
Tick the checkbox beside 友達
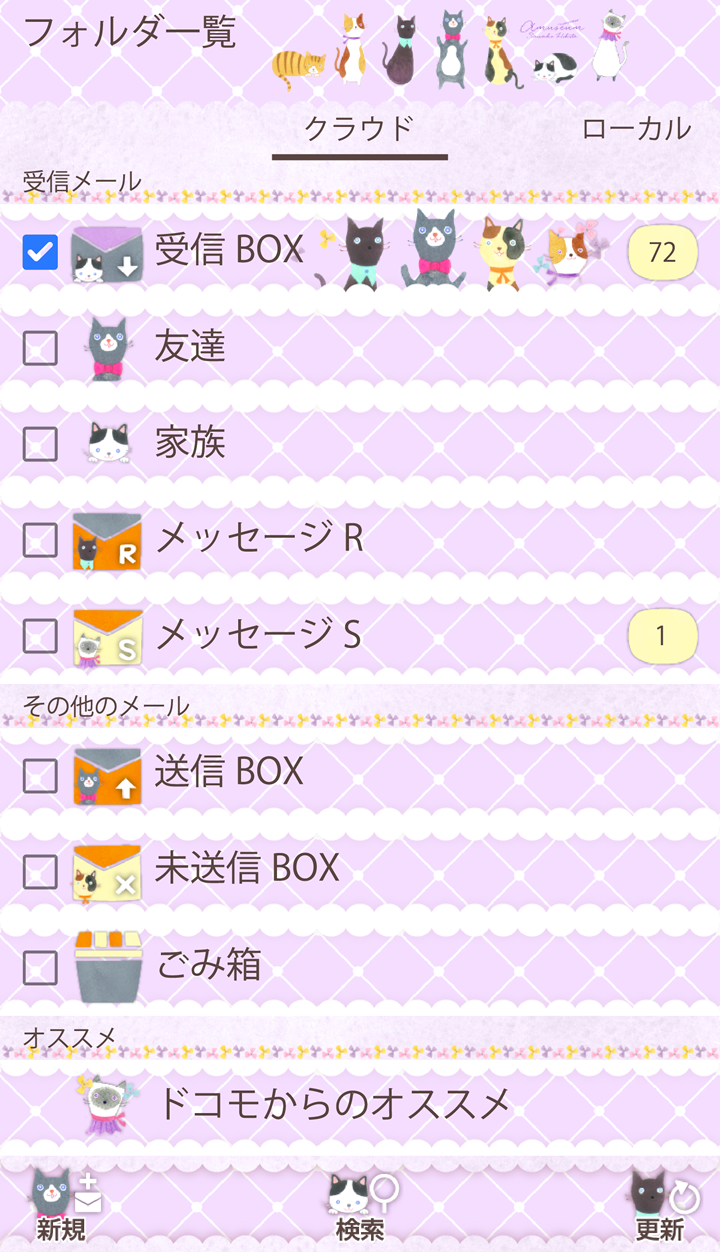click(x=40, y=348)
